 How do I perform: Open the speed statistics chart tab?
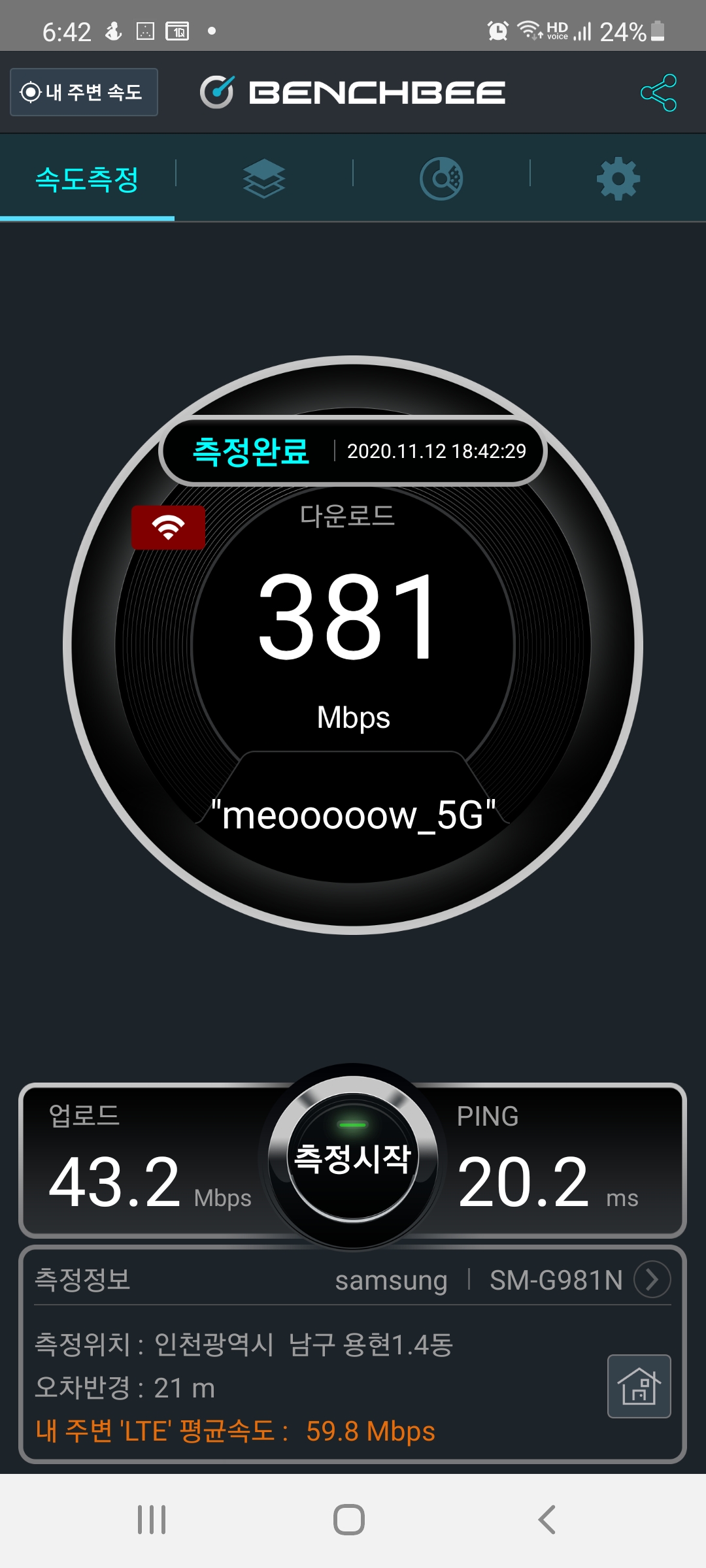(441, 178)
